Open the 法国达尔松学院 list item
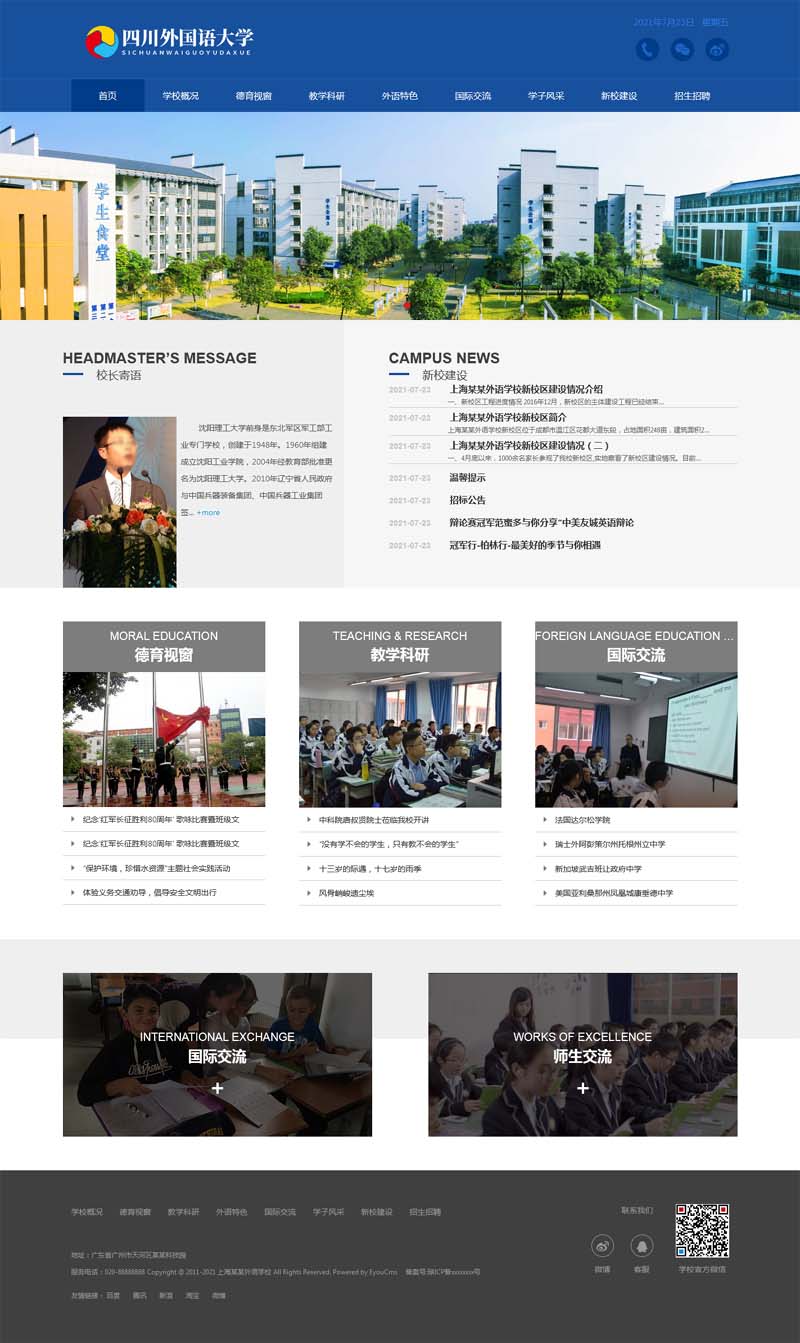The height and width of the screenshot is (1343, 800). point(582,820)
